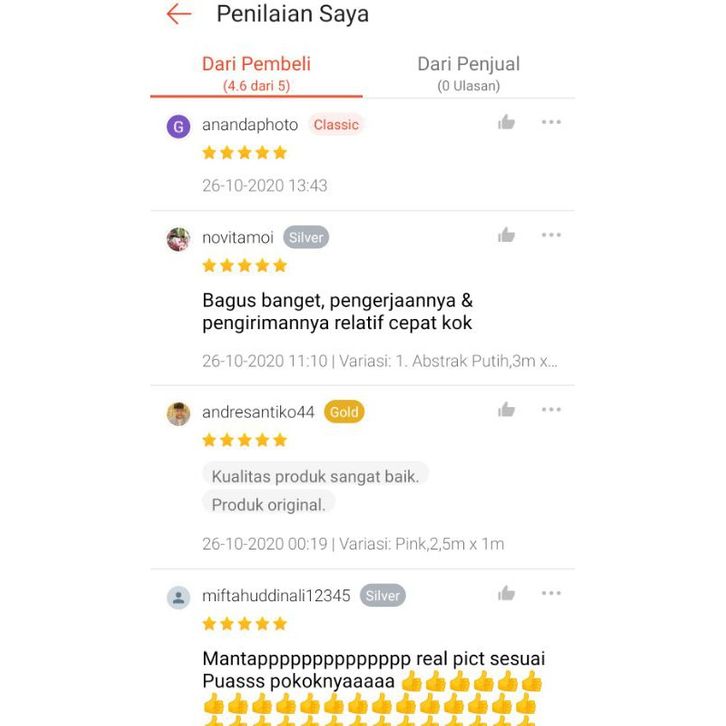This screenshot has width=726, height=726.
Task: Like miftahuddinali12345's review
Action: 506,593
